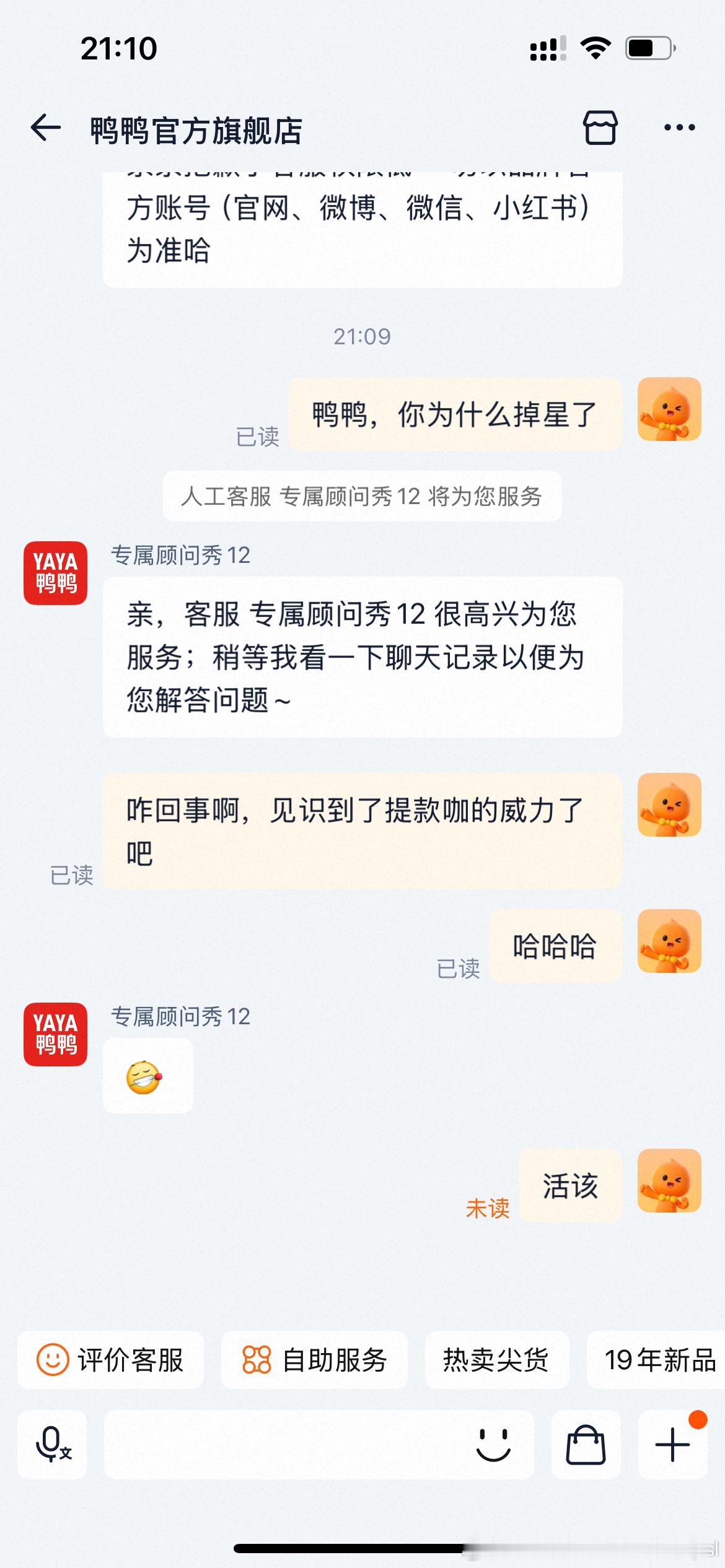
Task: Open the three-dot overflow menu
Action: tap(679, 128)
